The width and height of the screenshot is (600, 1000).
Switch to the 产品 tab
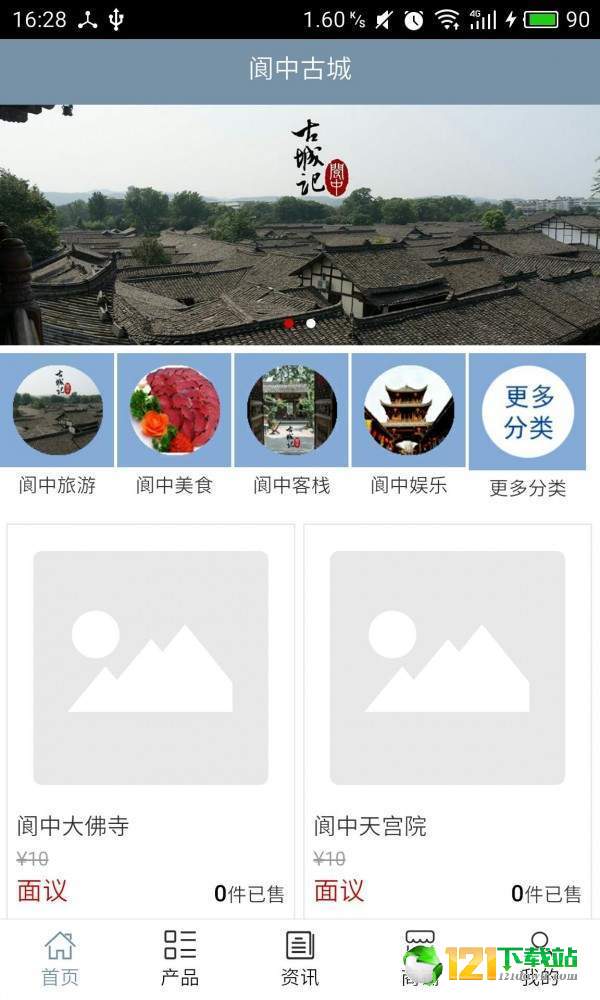180,958
